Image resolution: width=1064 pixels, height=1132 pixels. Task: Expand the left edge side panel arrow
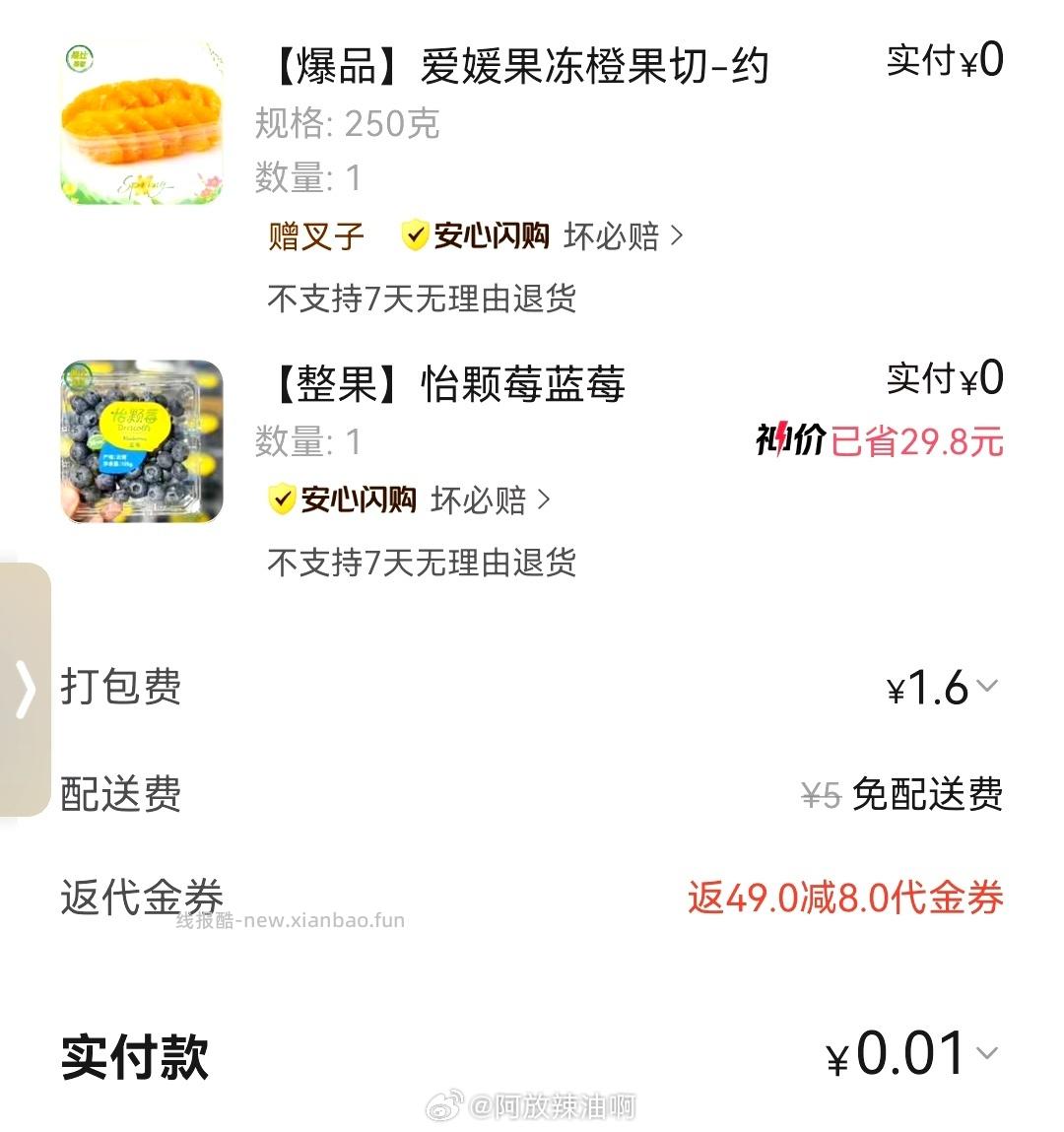26,690
